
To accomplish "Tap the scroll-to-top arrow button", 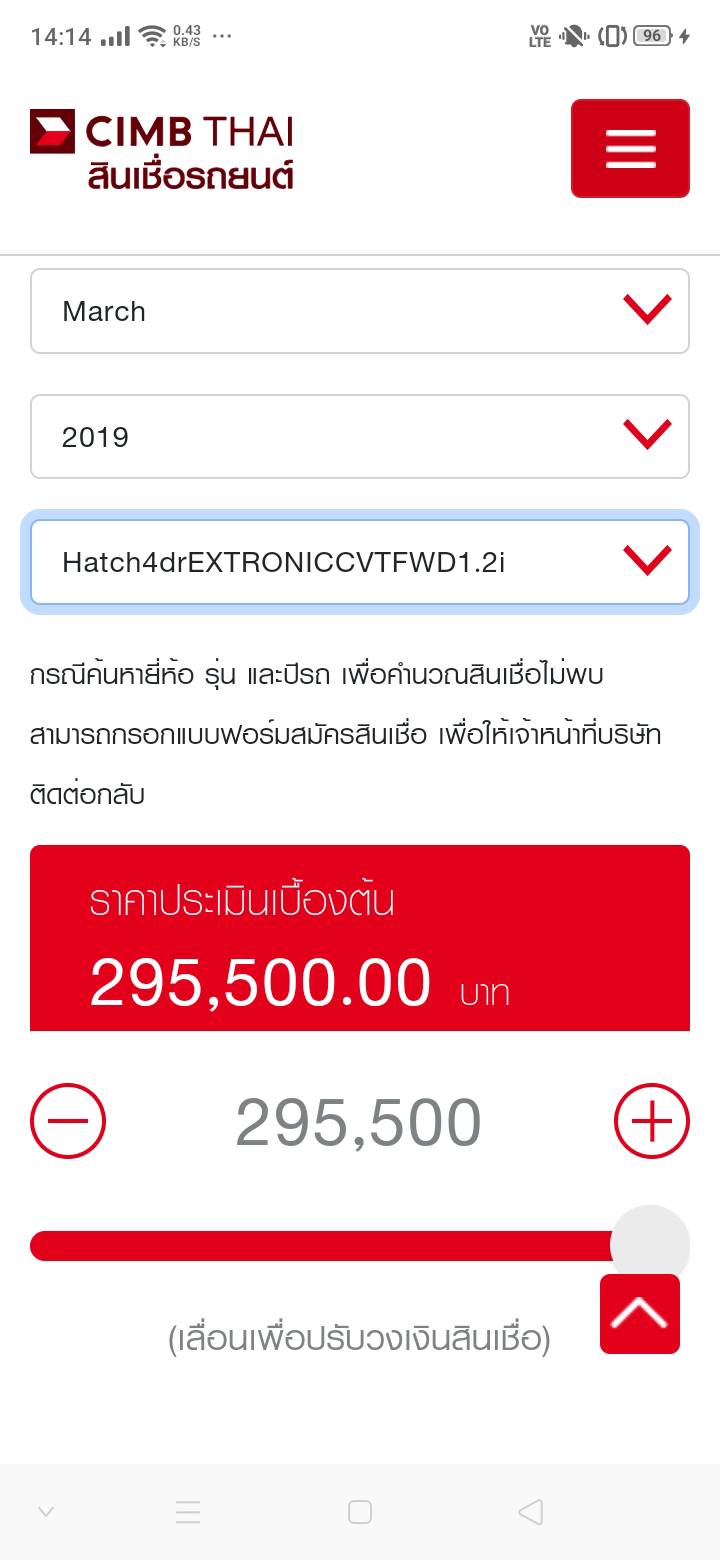I will pos(640,1314).
